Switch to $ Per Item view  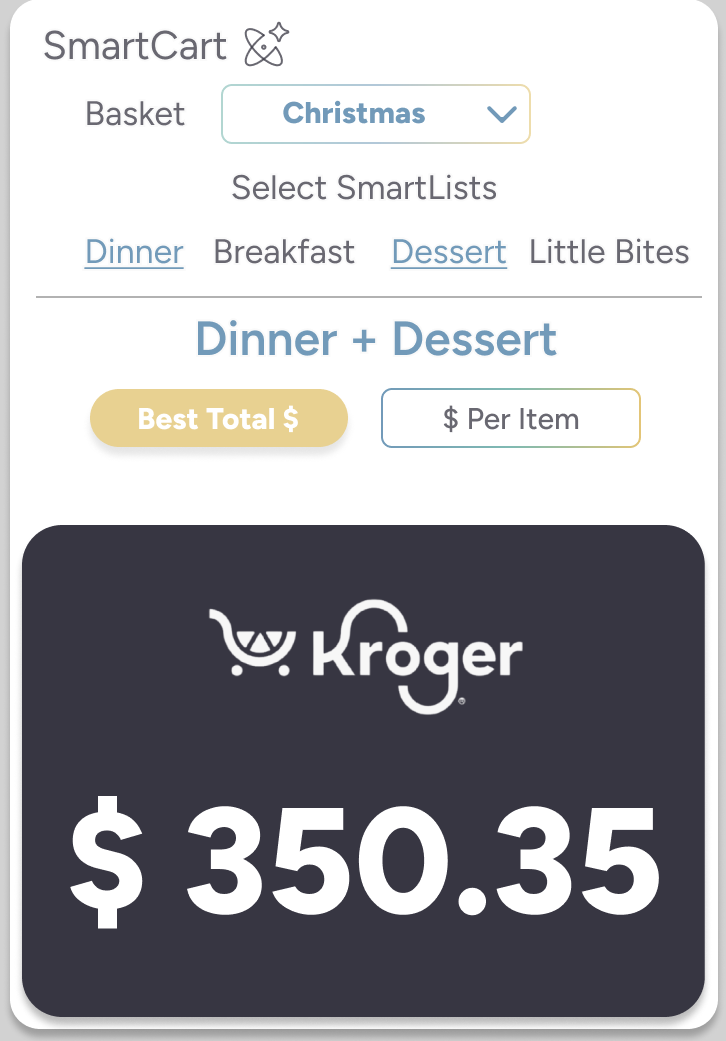click(x=510, y=418)
